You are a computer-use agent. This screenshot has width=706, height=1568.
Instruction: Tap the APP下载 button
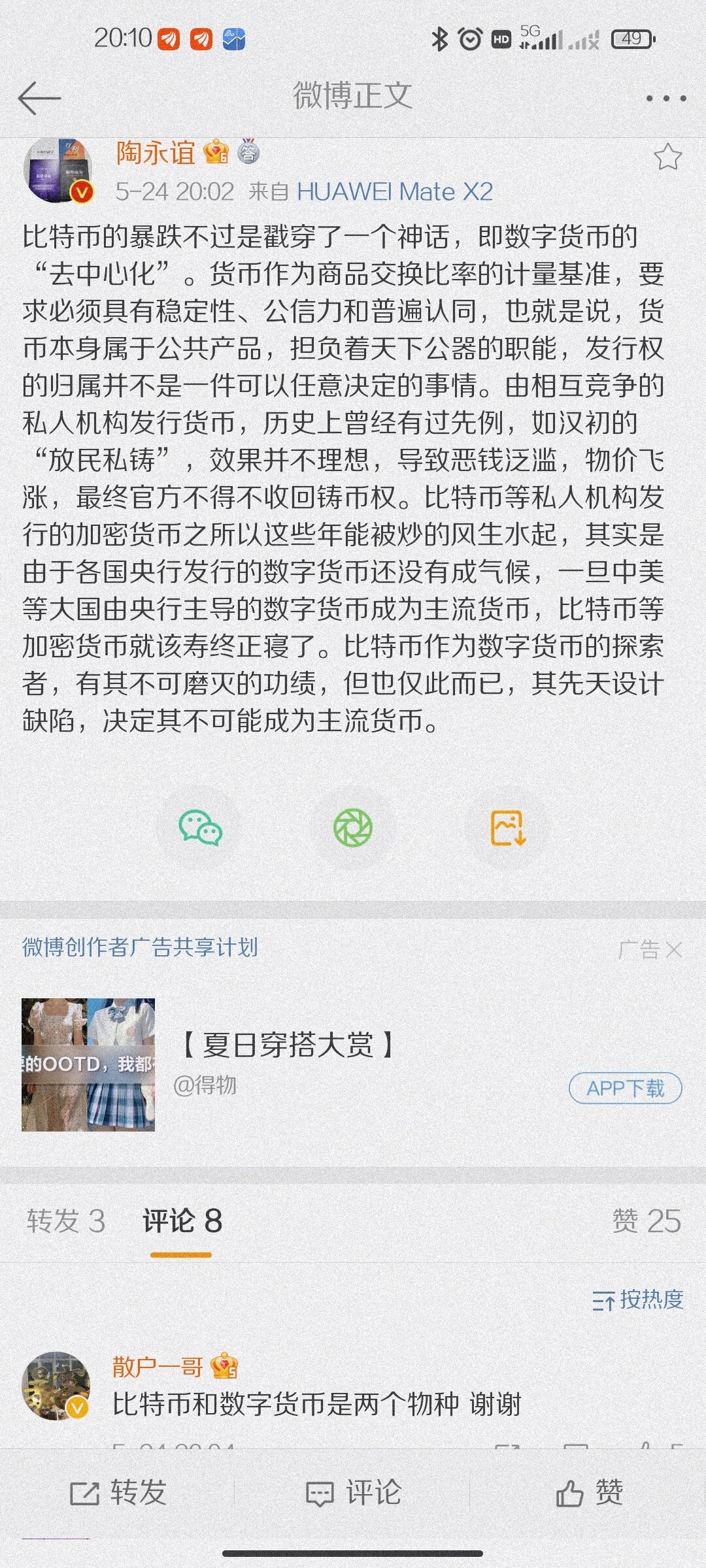coord(625,1088)
